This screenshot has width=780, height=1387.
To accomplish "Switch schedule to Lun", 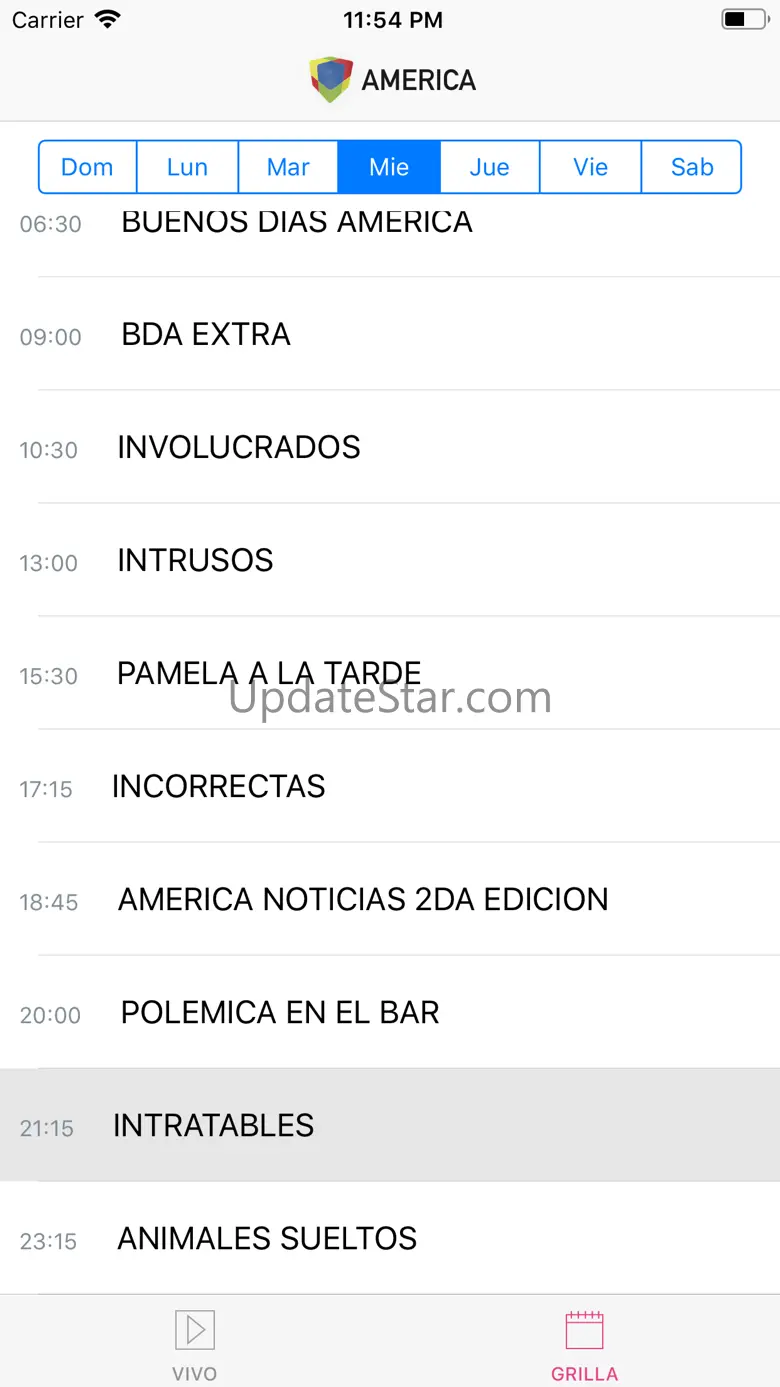I will [187, 167].
